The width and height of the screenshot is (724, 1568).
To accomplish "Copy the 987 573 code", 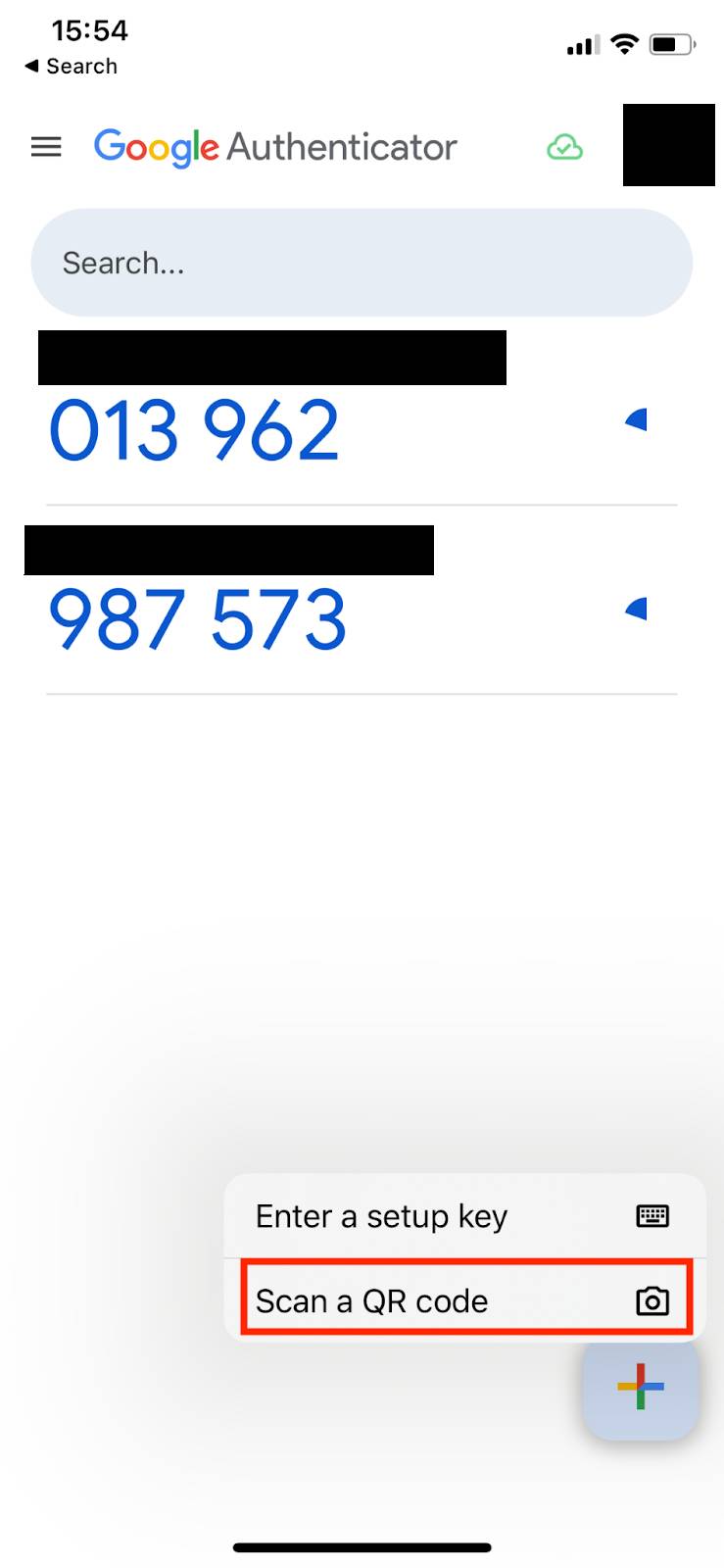I will pos(197,619).
